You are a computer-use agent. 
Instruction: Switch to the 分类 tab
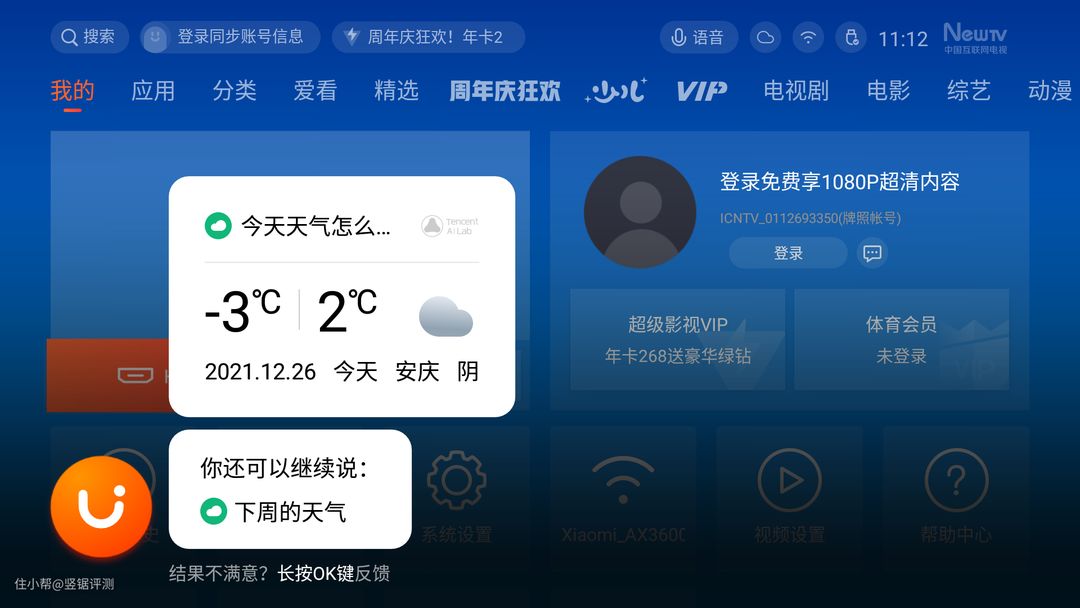click(x=234, y=91)
